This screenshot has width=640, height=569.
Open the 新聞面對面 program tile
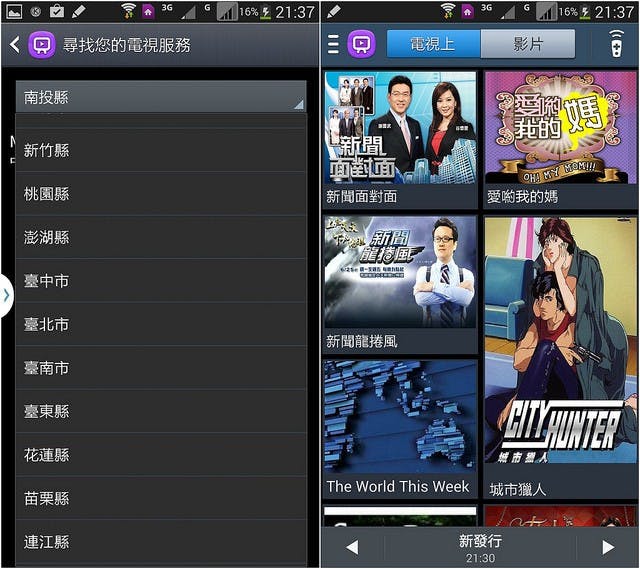400,138
